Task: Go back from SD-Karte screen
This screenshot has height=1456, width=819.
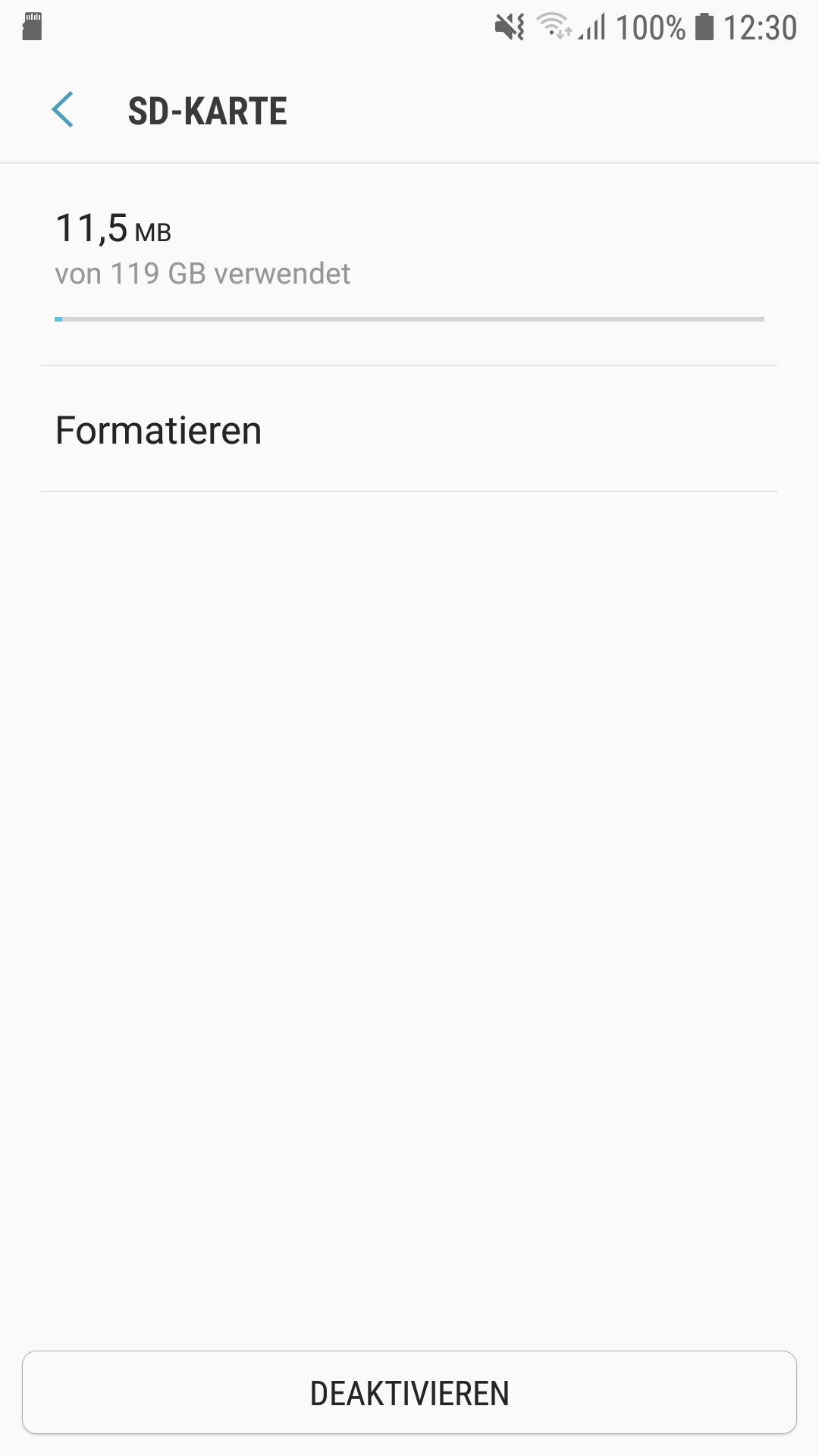Action: [63, 111]
